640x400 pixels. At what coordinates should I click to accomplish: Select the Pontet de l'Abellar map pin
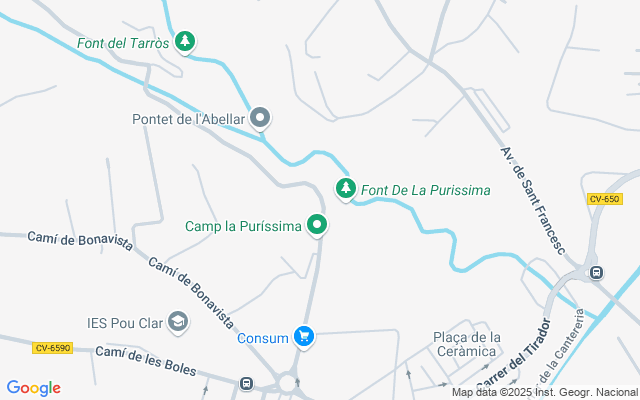(260, 118)
